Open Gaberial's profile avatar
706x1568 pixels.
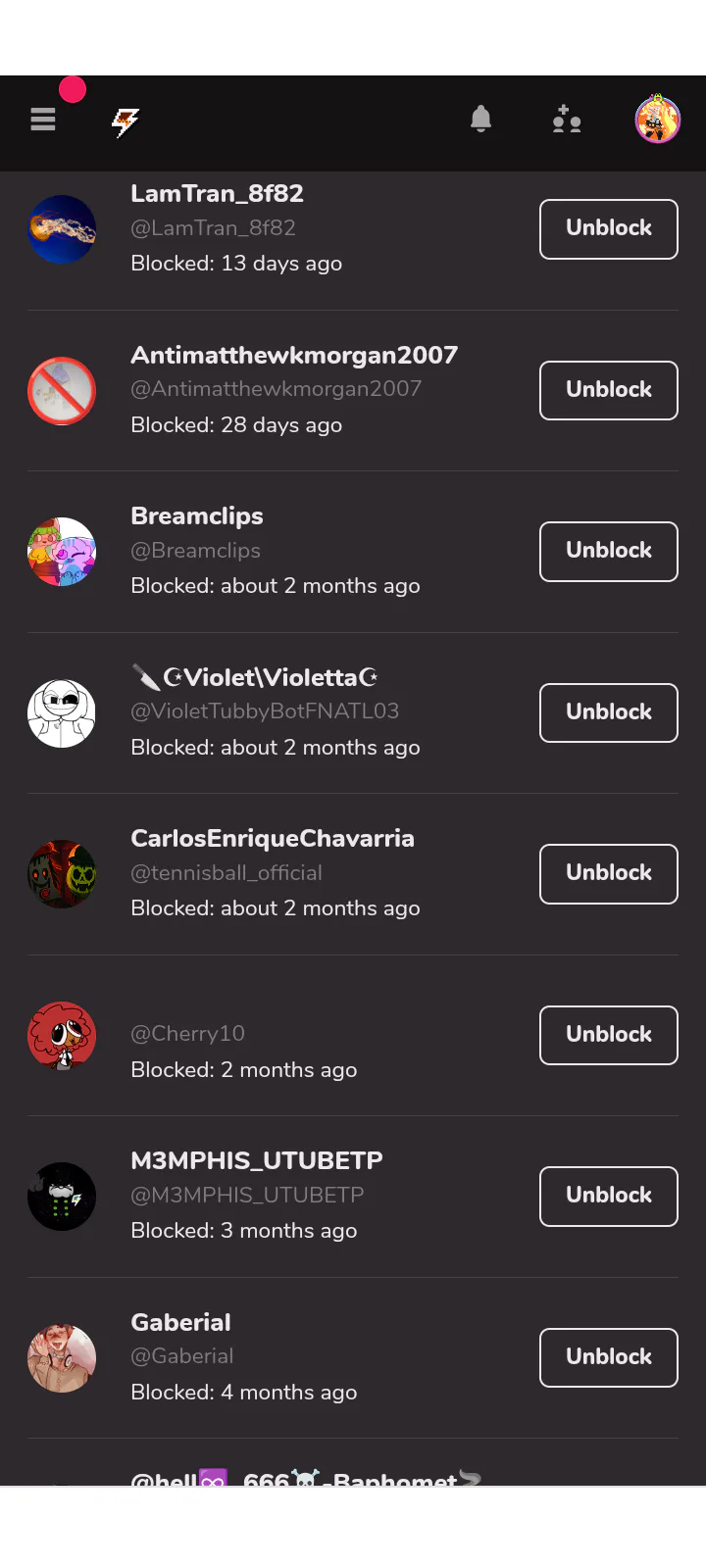(x=62, y=1358)
